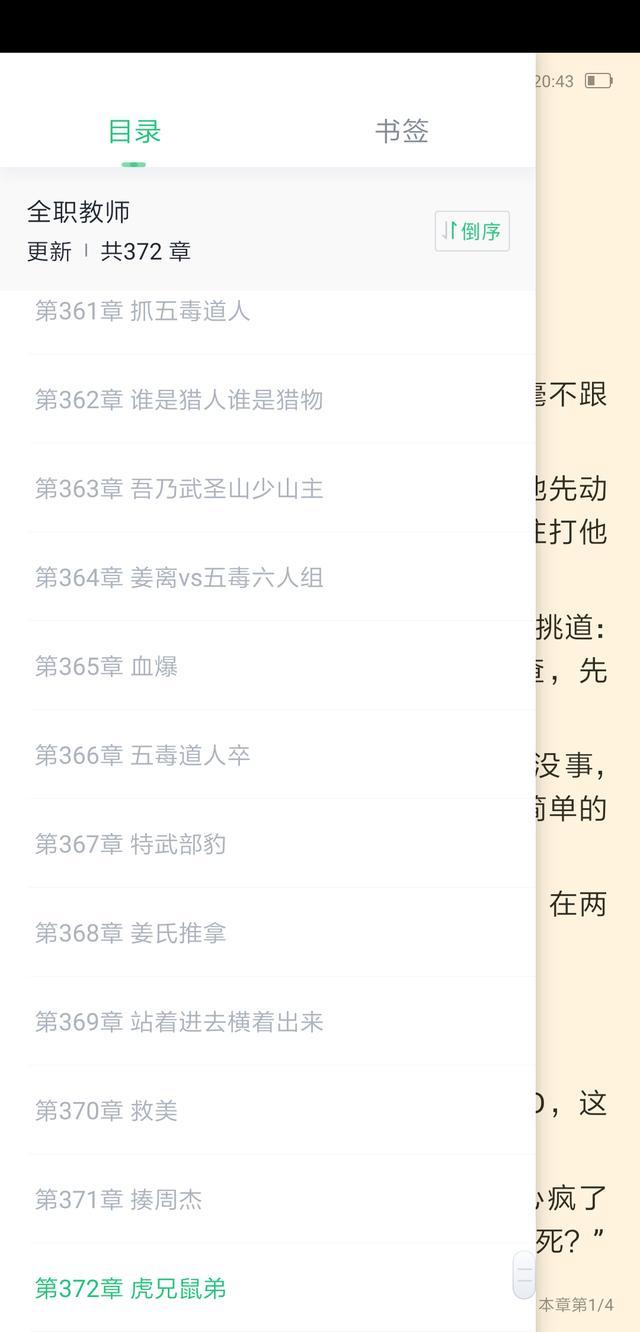Screen dimensions: 640x1332
Task: Open chapter 370 救美
Action: 107,1111
